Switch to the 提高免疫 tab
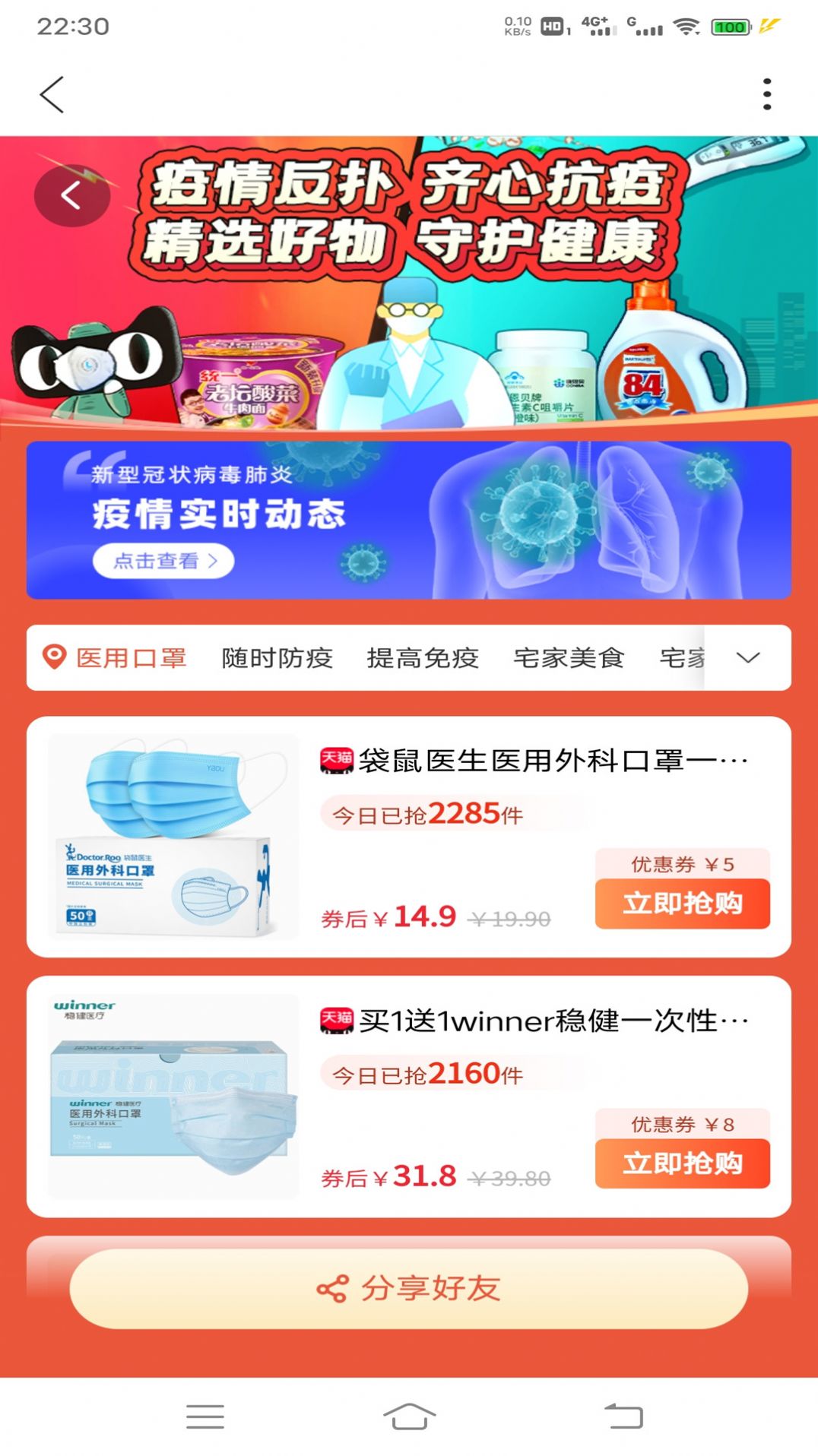 pyautogui.click(x=423, y=658)
